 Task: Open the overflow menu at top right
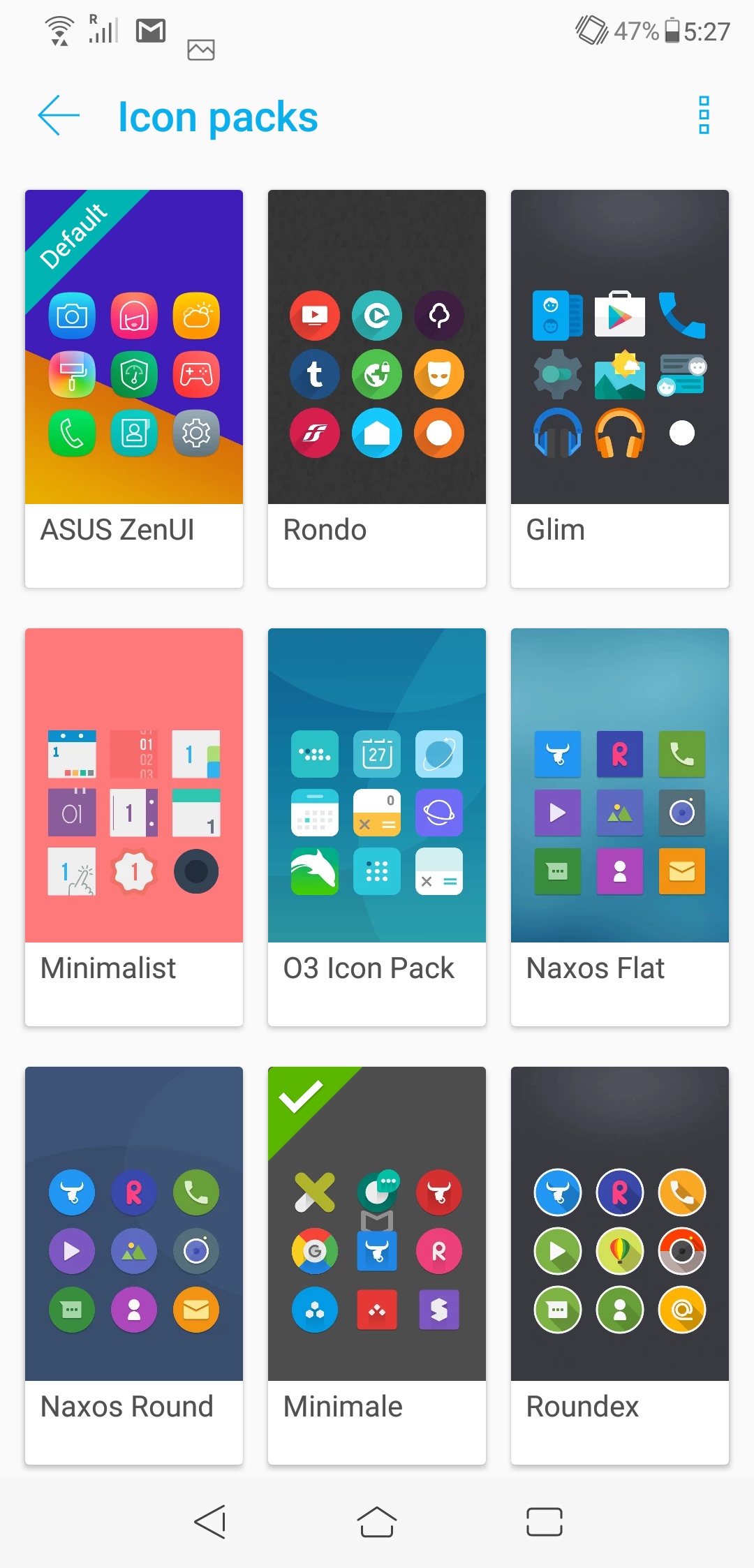tap(704, 116)
